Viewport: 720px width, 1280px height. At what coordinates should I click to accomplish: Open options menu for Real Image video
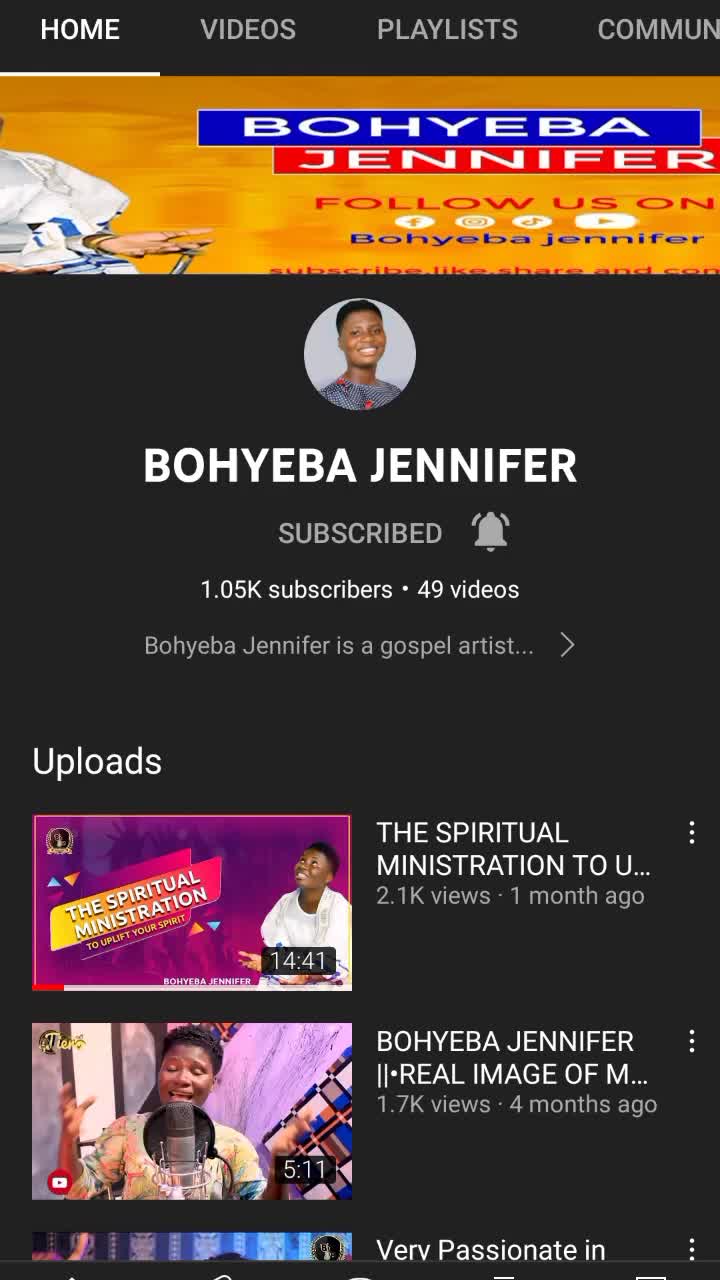coord(691,1042)
